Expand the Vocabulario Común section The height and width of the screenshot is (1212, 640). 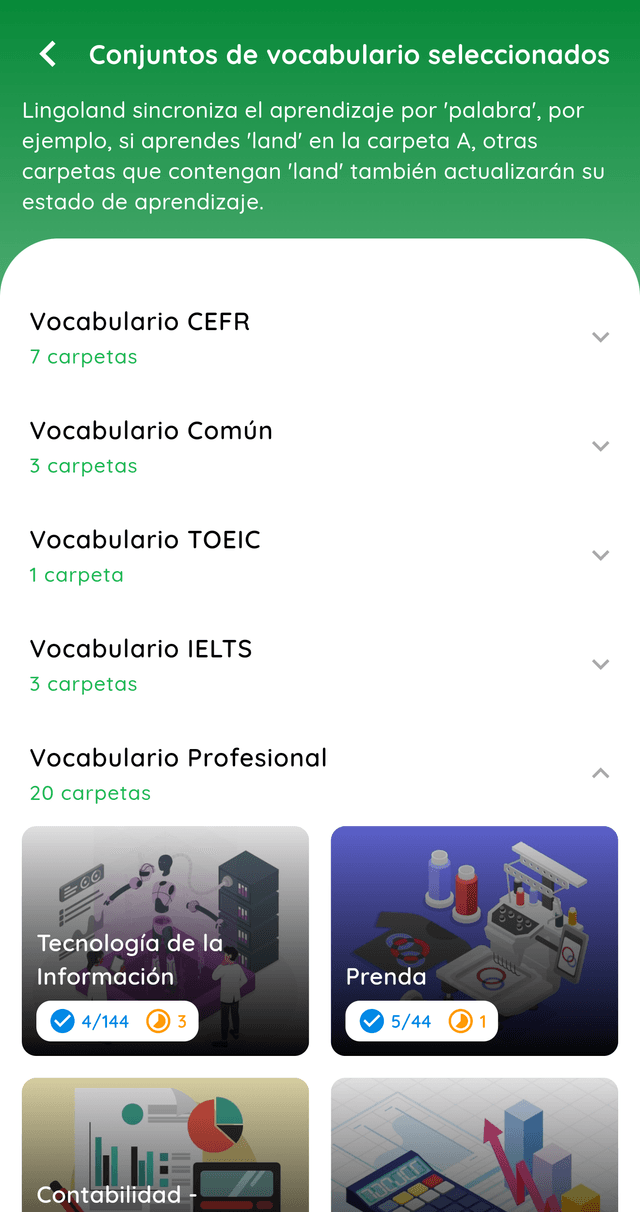(x=600, y=446)
